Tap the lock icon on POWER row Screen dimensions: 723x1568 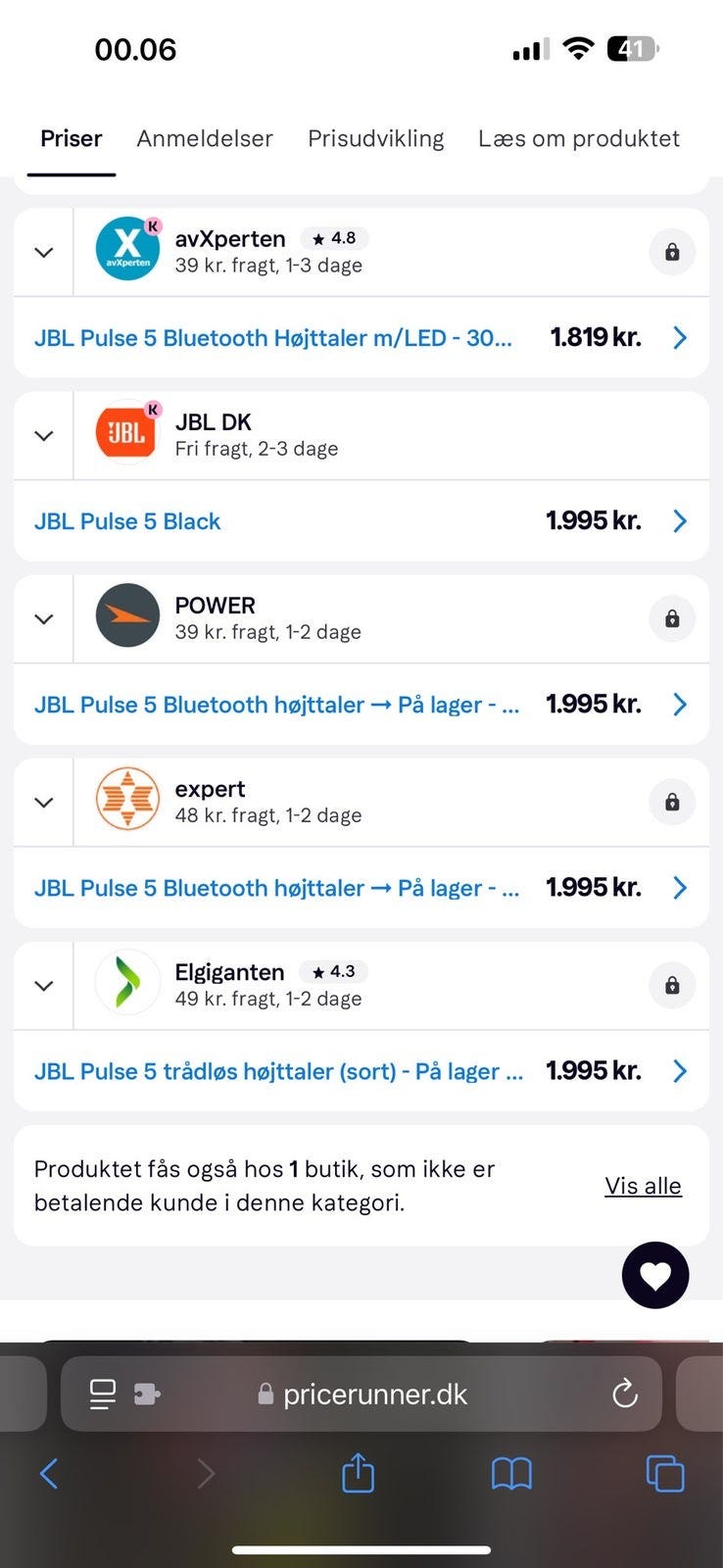pyautogui.click(x=672, y=618)
